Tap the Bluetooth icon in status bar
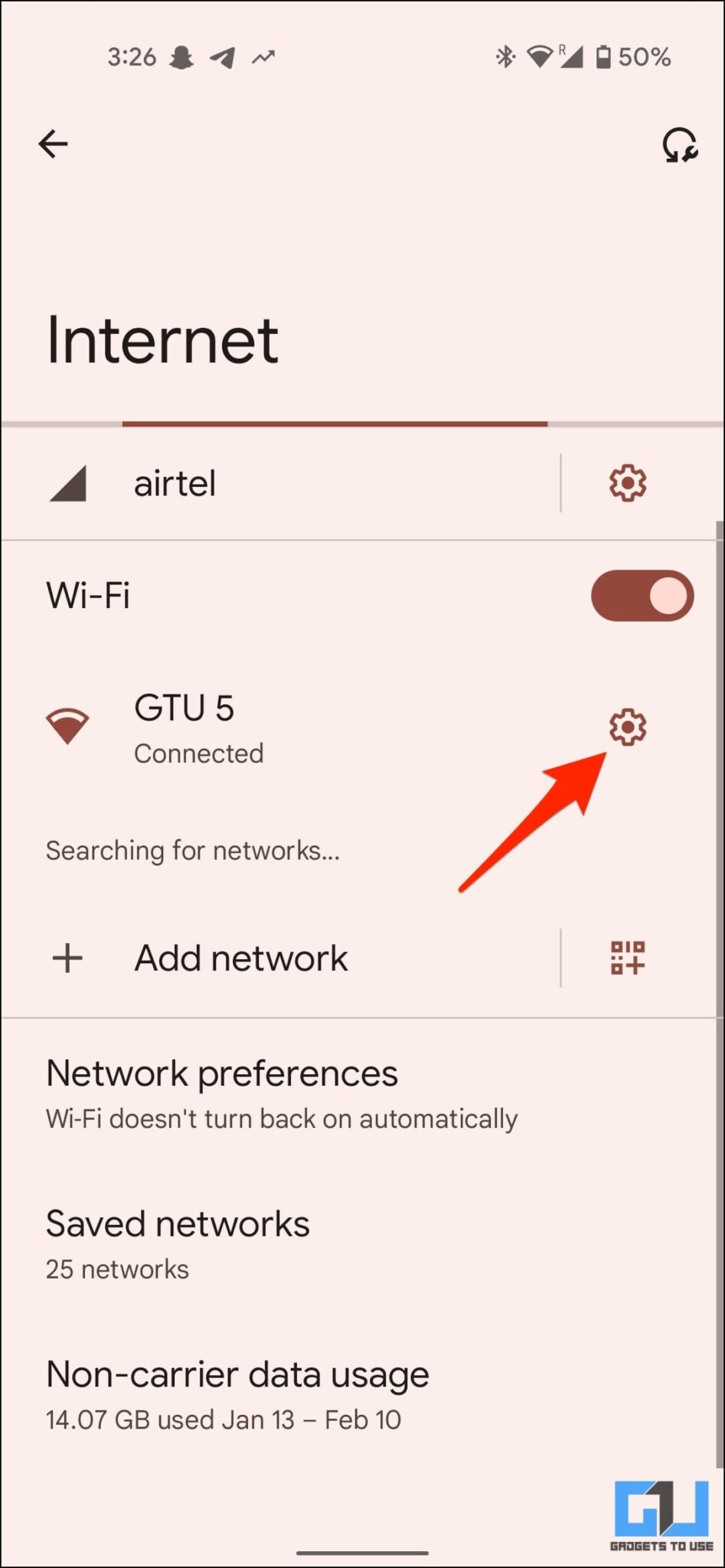Image resolution: width=725 pixels, height=1568 pixels. click(505, 56)
